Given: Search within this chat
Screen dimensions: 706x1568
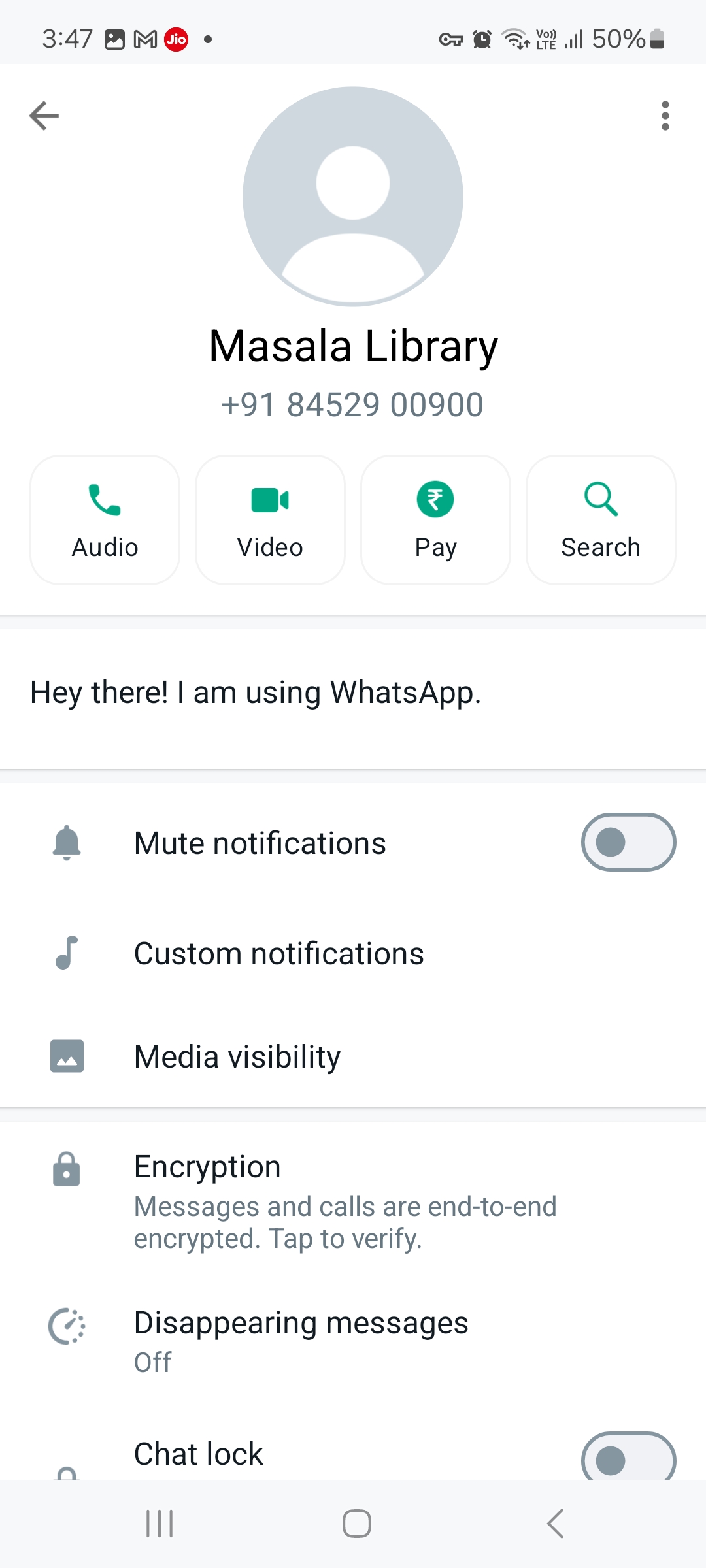Looking at the screenshot, I should (x=601, y=520).
